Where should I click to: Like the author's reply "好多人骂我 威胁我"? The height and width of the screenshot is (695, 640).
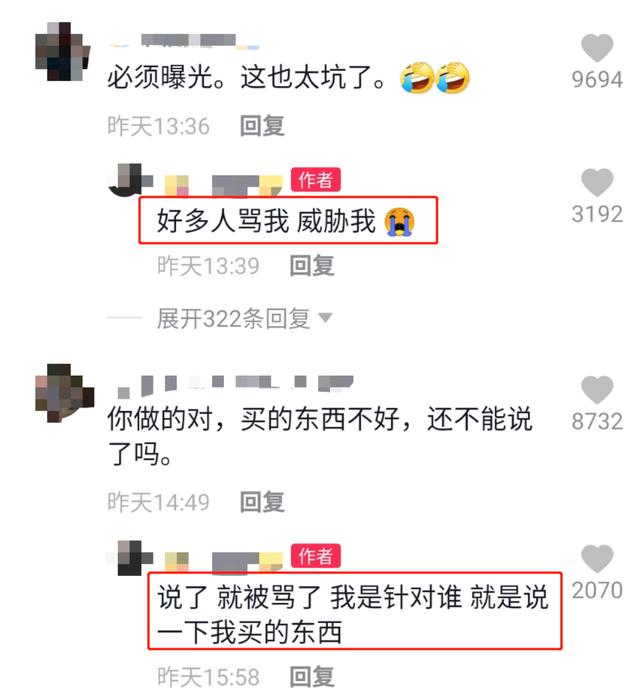point(597,183)
